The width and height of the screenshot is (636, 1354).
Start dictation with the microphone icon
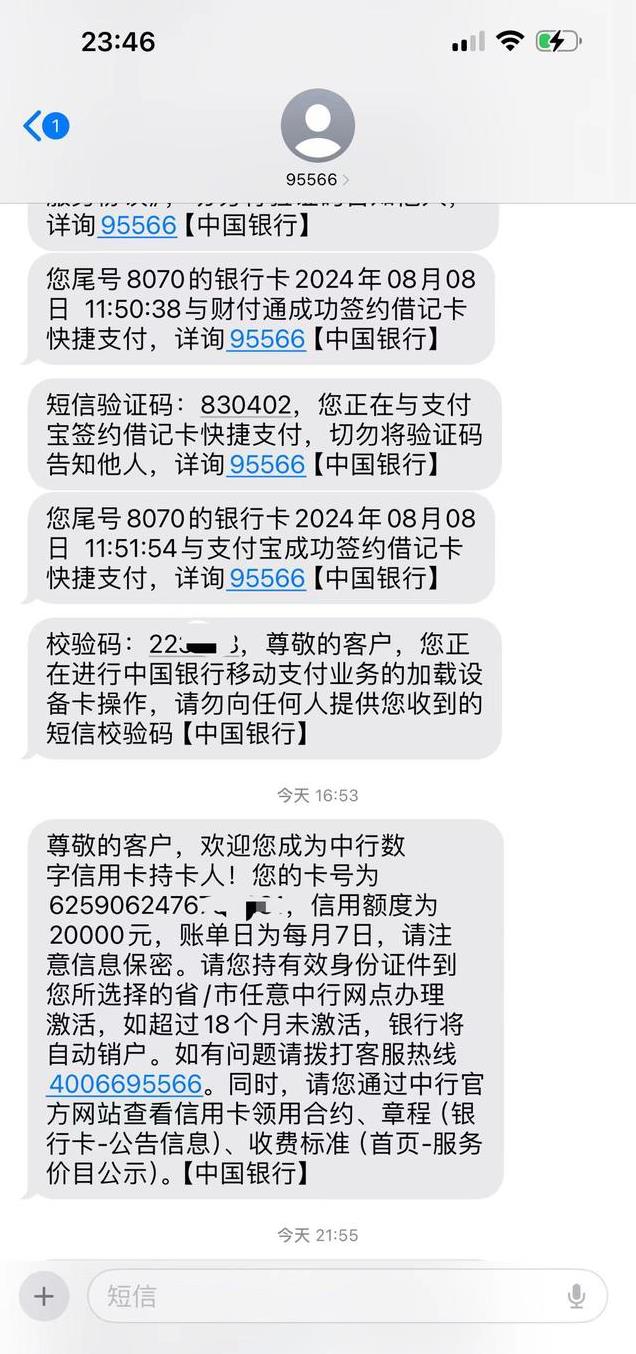pos(576,1297)
